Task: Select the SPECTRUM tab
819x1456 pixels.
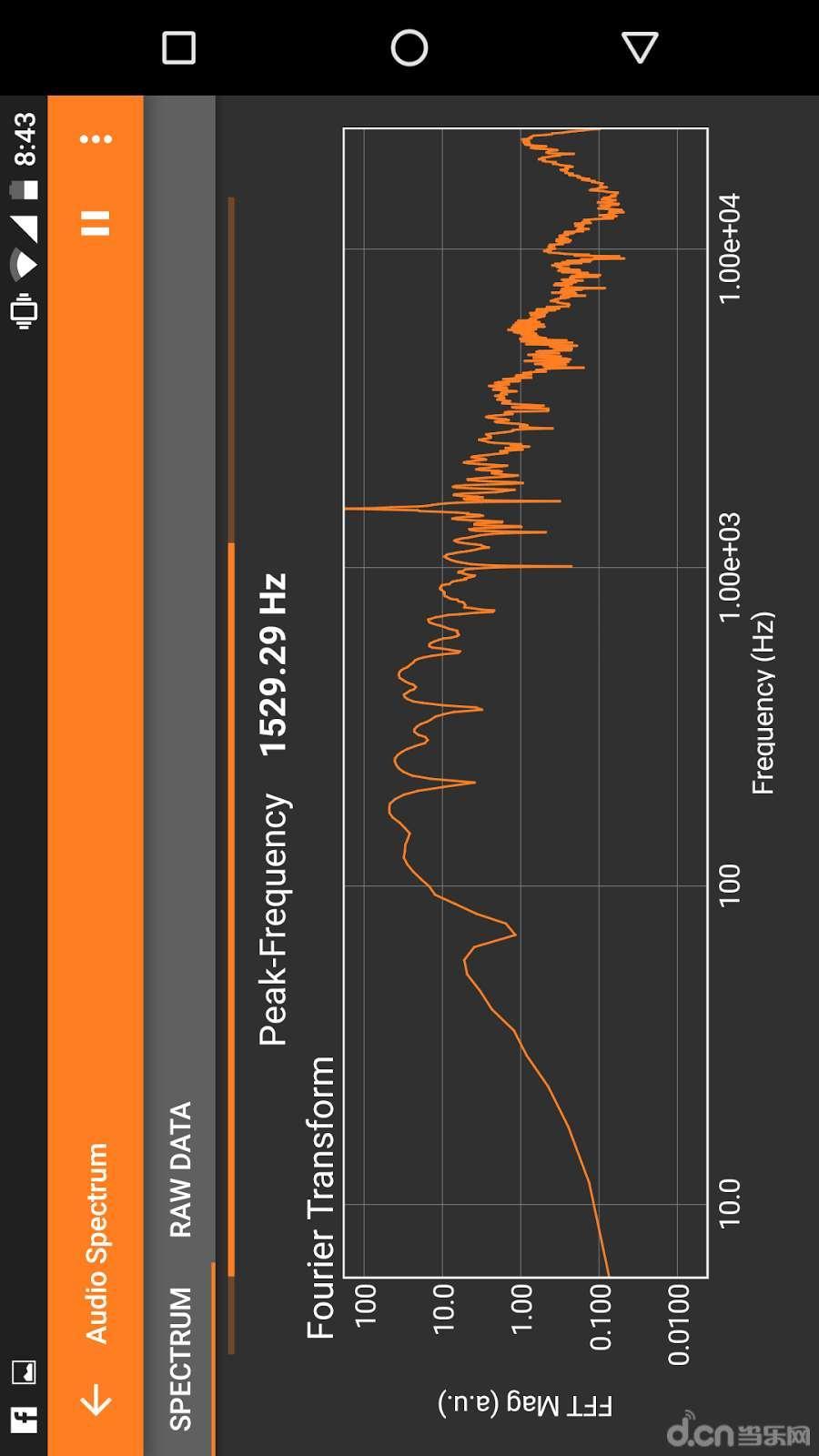Action: 179,1358
